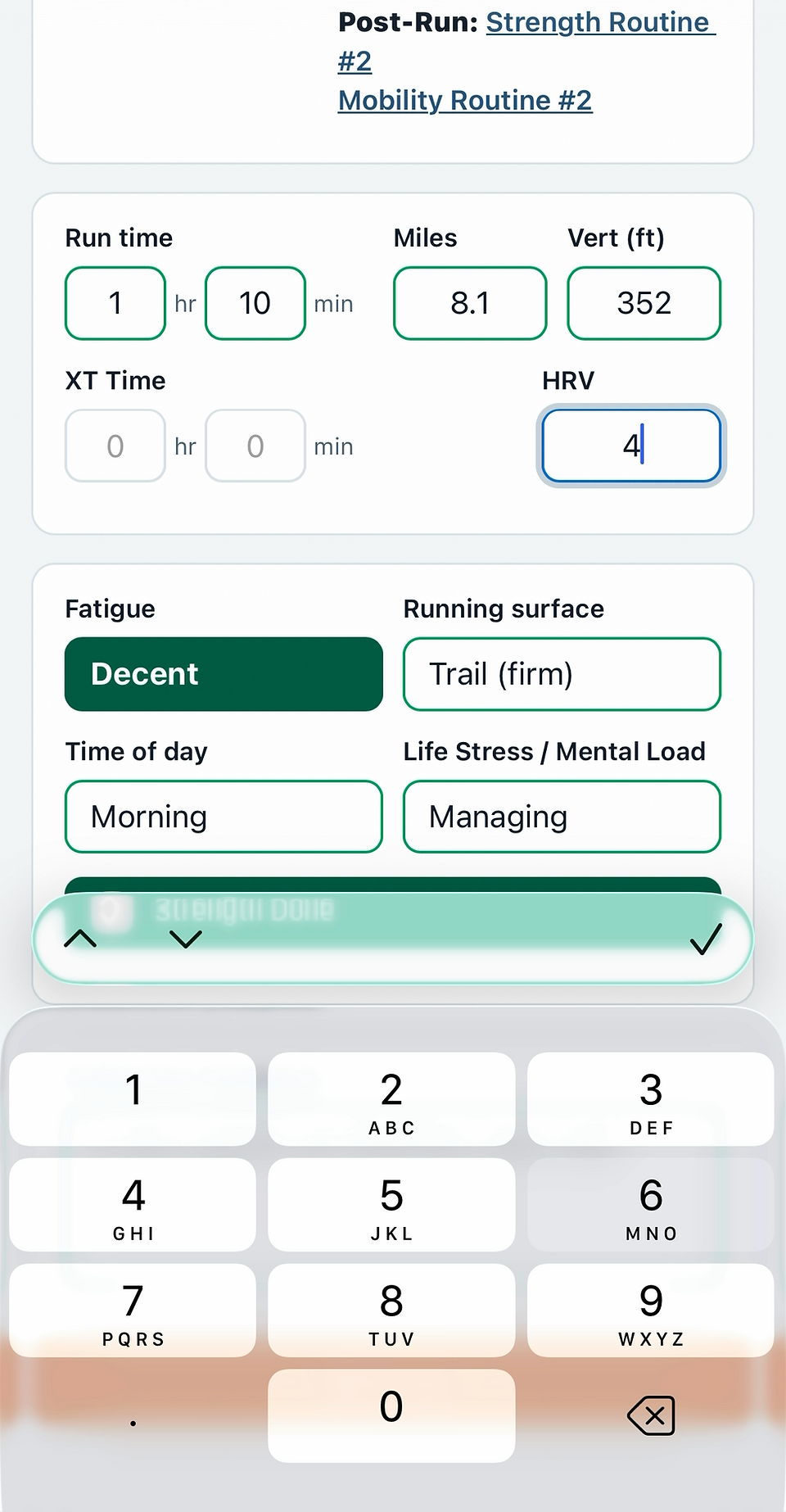
Task: Tap the XT Time hours field
Action: [x=115, y=446]
